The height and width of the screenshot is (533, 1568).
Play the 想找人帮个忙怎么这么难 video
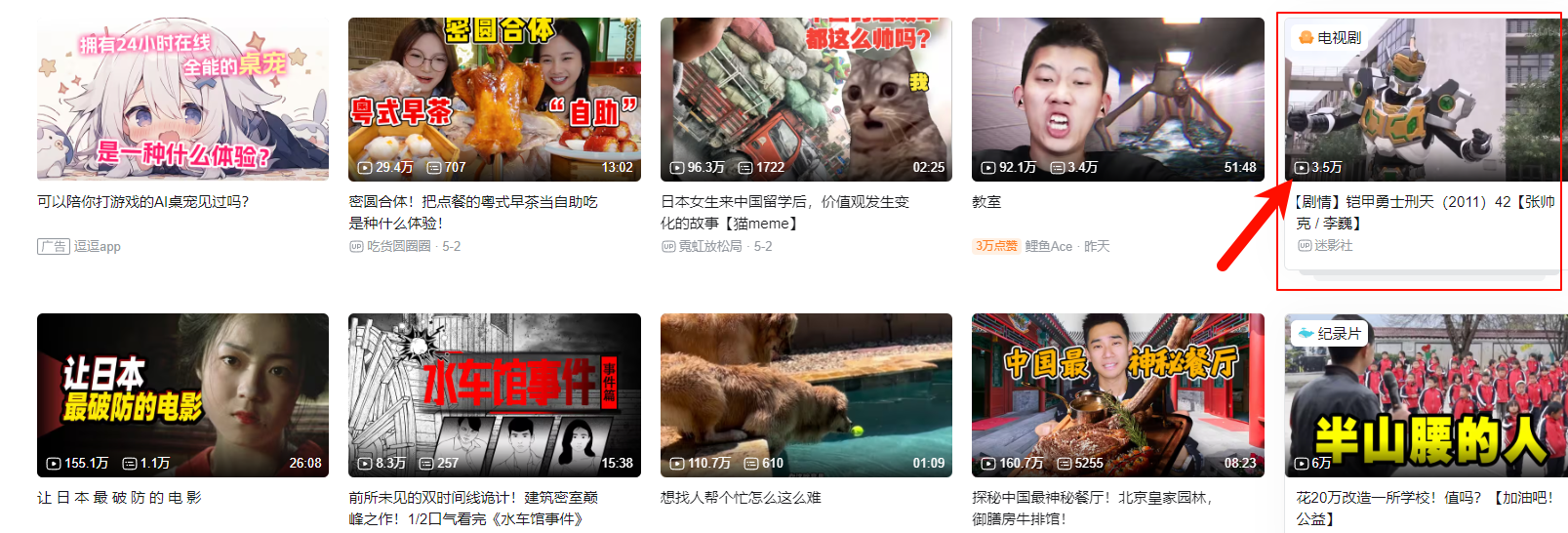click(x=806, y=394)
